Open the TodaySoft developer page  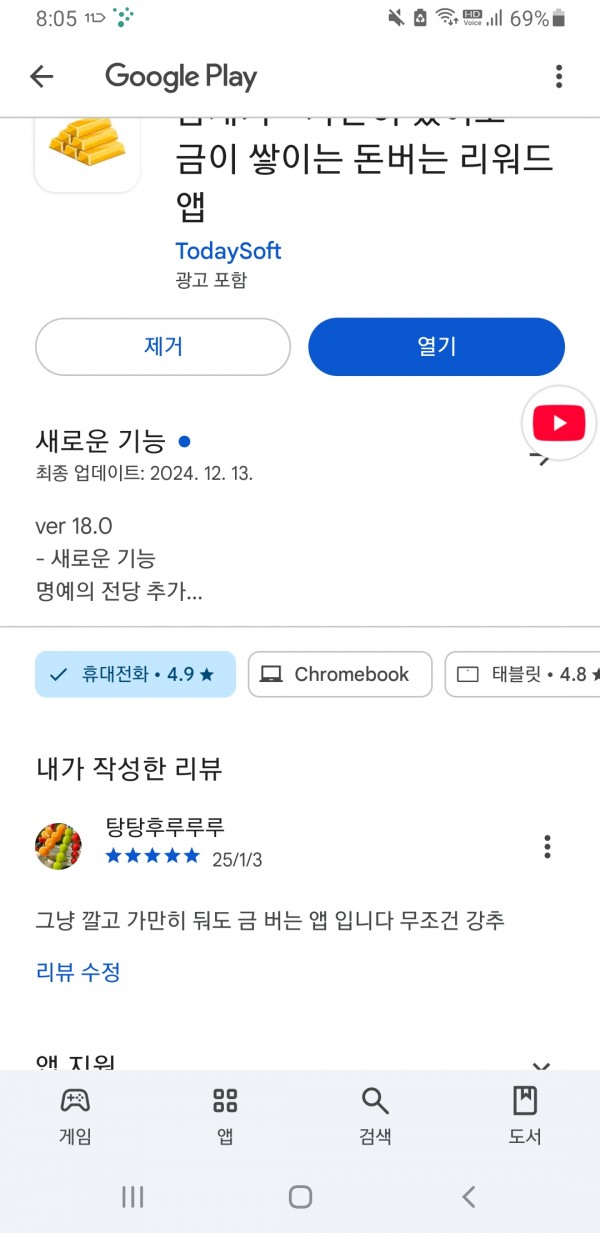[228, 250]
